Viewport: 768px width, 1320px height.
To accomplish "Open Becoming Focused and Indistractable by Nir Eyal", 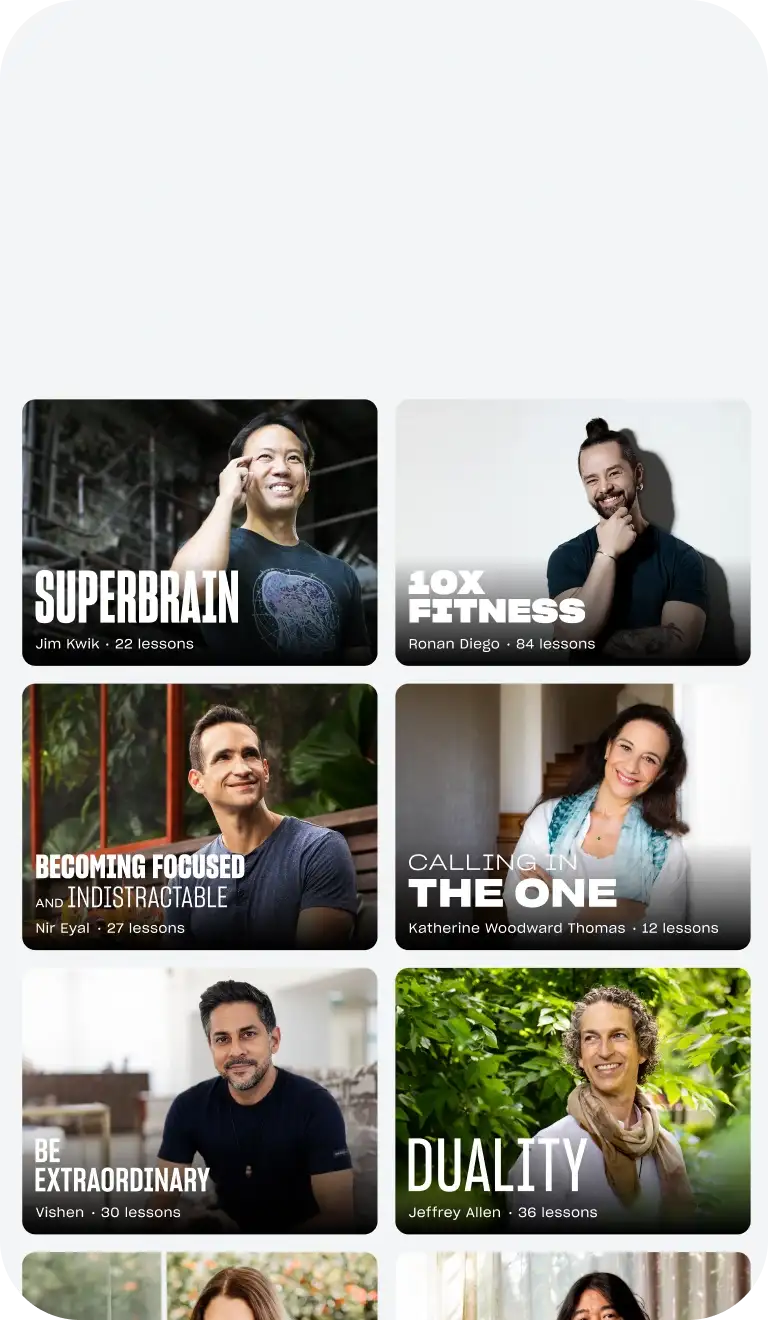I will click(x=200, y=816).
